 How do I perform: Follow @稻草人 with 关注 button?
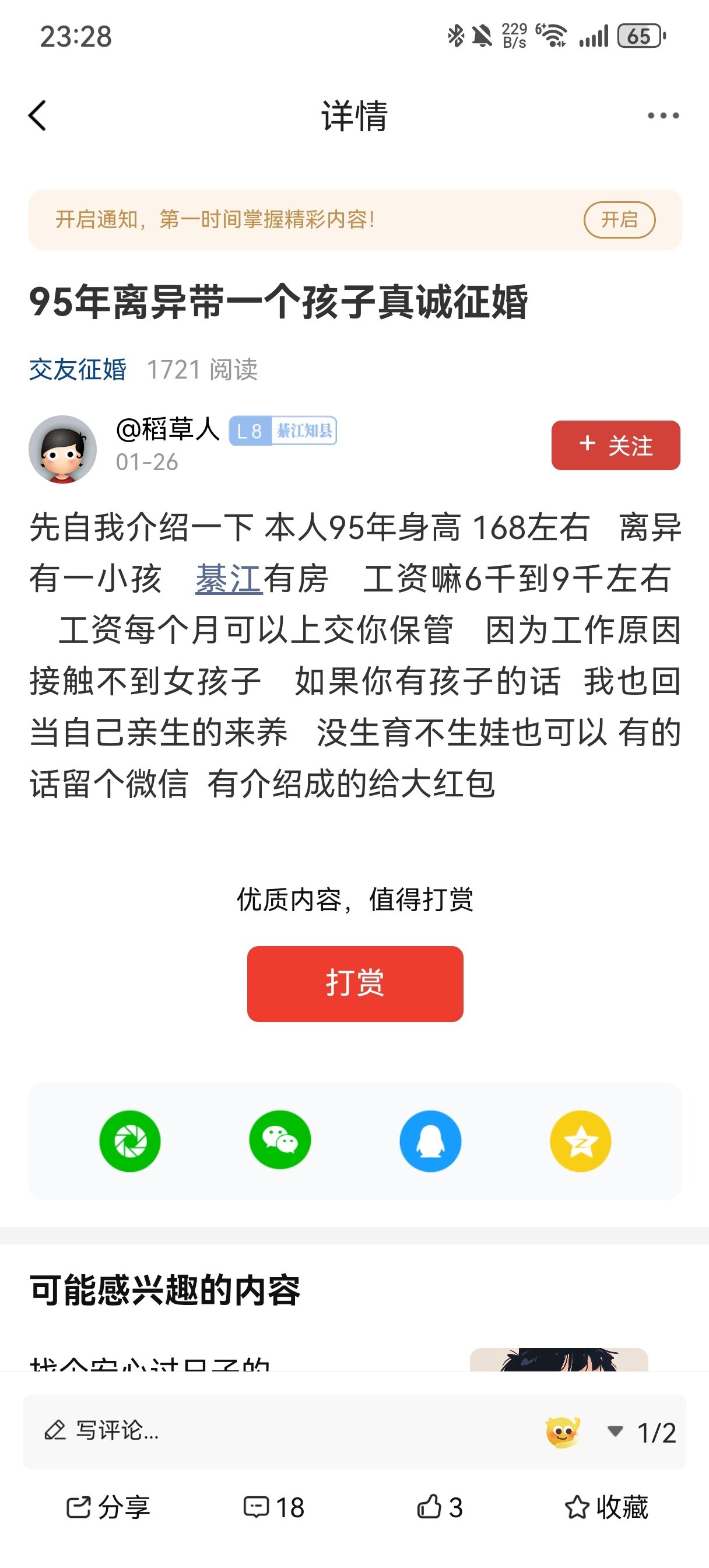[x=615, y=445]
